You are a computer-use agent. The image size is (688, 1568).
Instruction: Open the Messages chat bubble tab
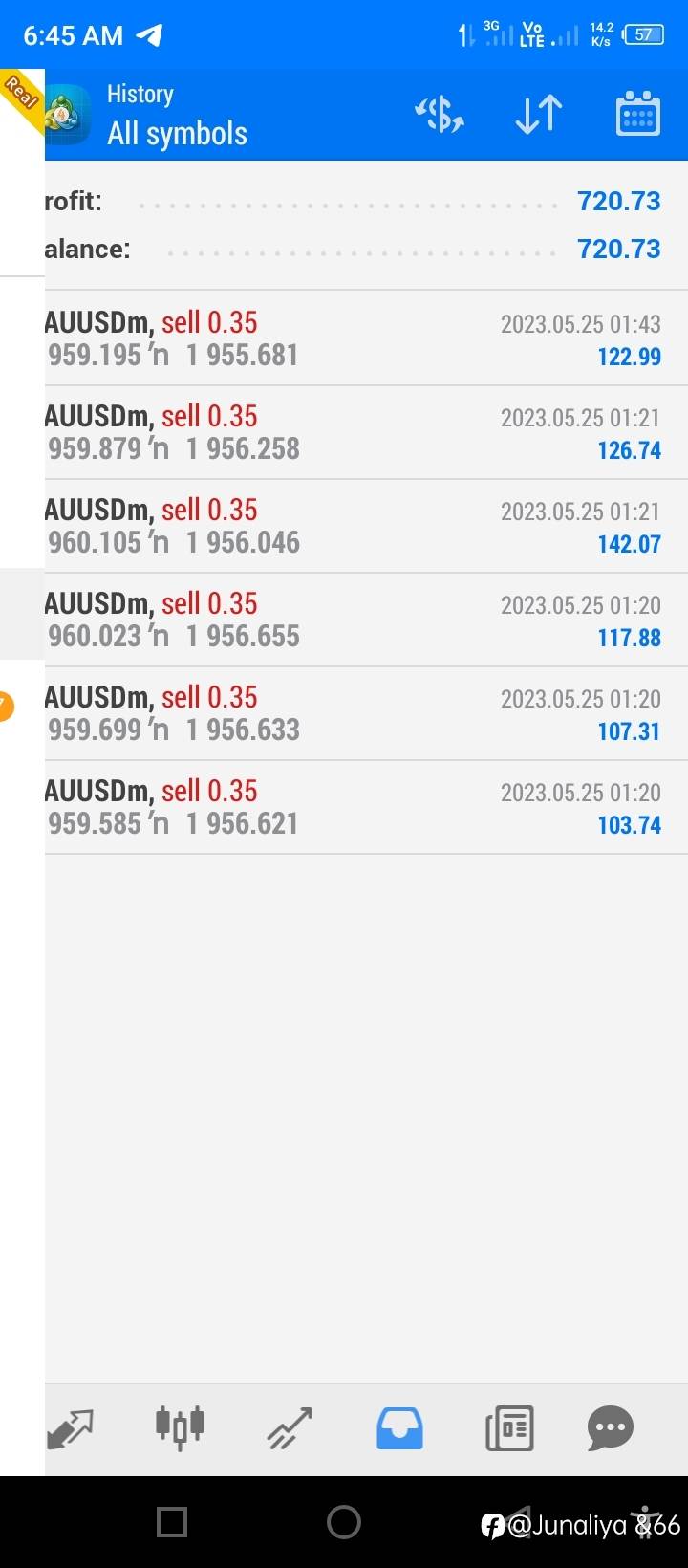point(611,1429)
